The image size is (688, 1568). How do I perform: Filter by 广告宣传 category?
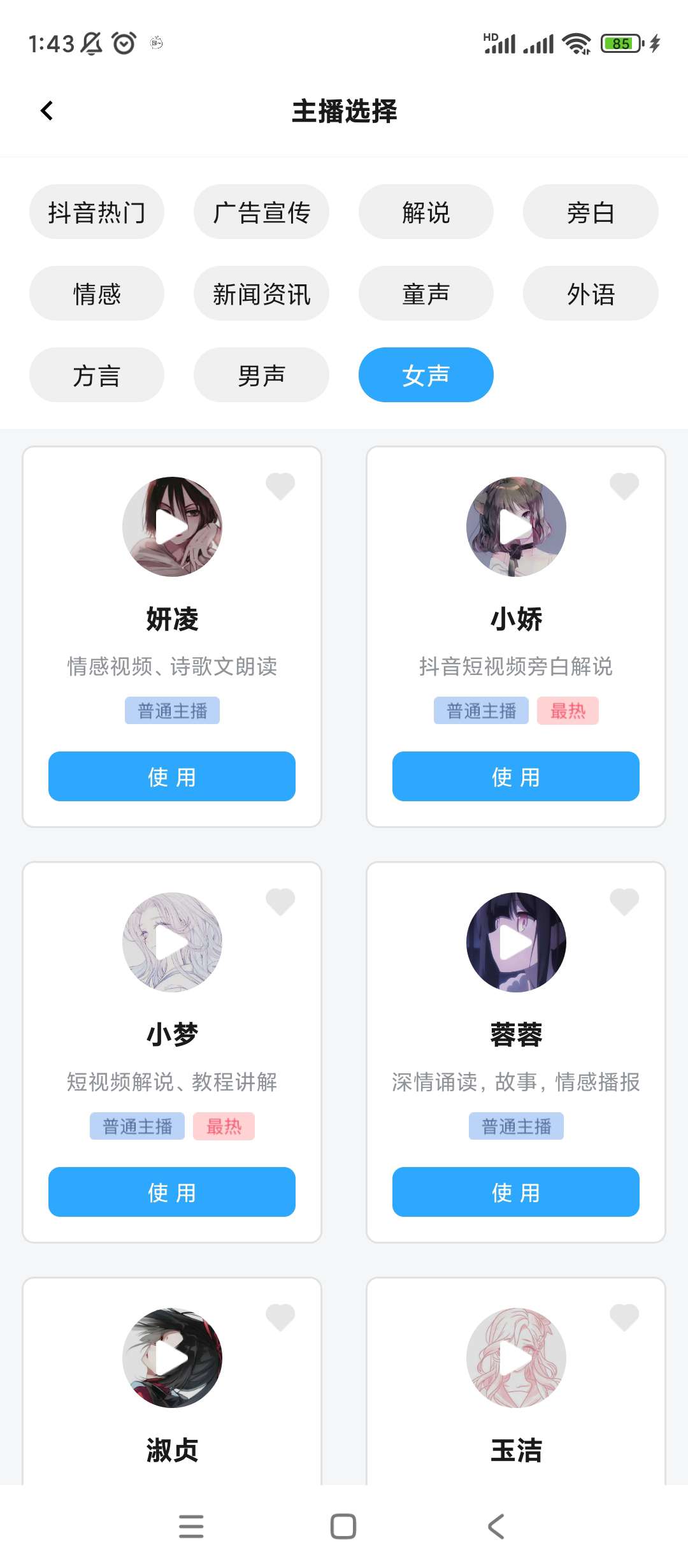point(261,212)
